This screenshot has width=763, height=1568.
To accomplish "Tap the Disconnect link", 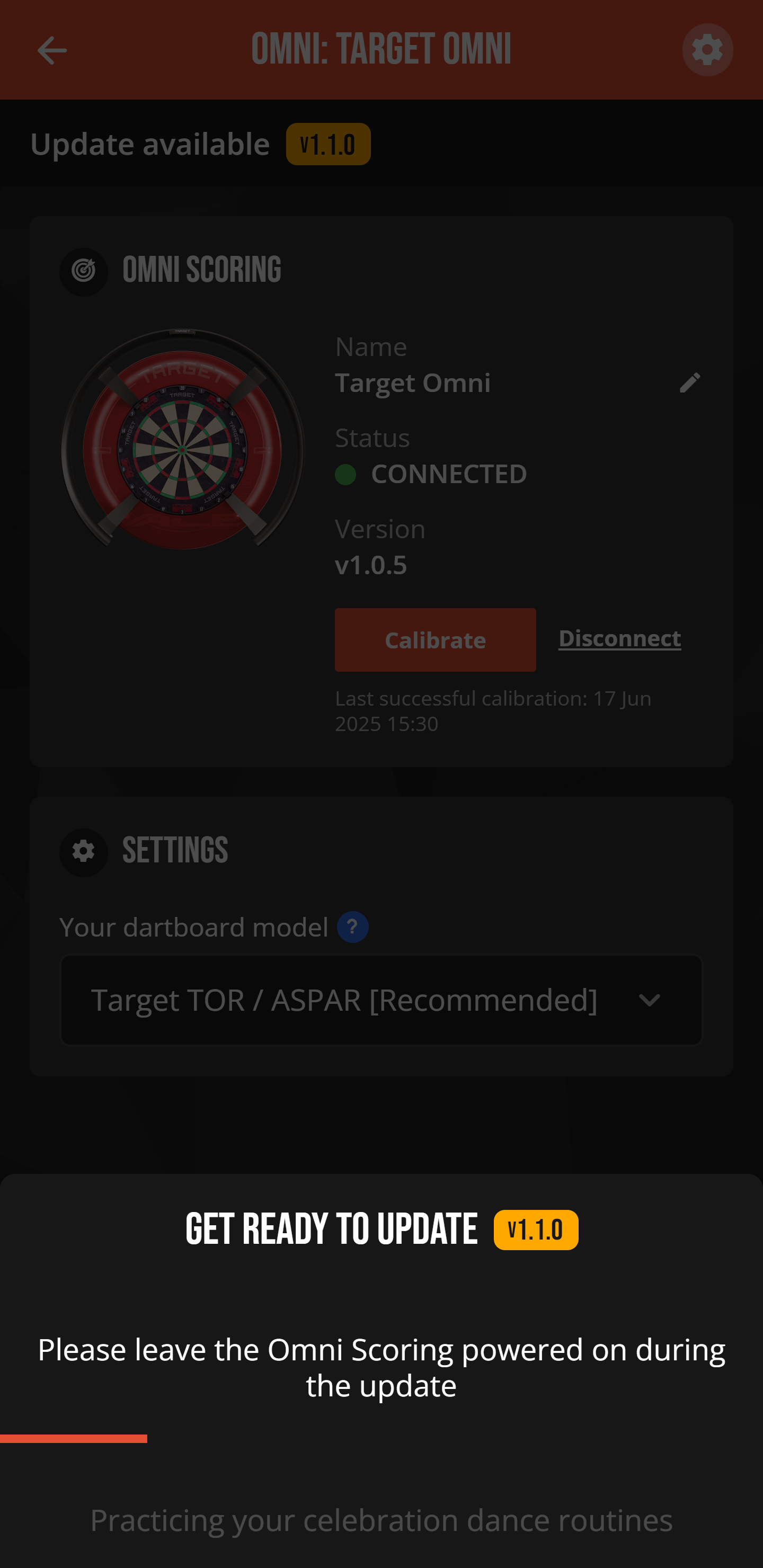I will [619, 638].
